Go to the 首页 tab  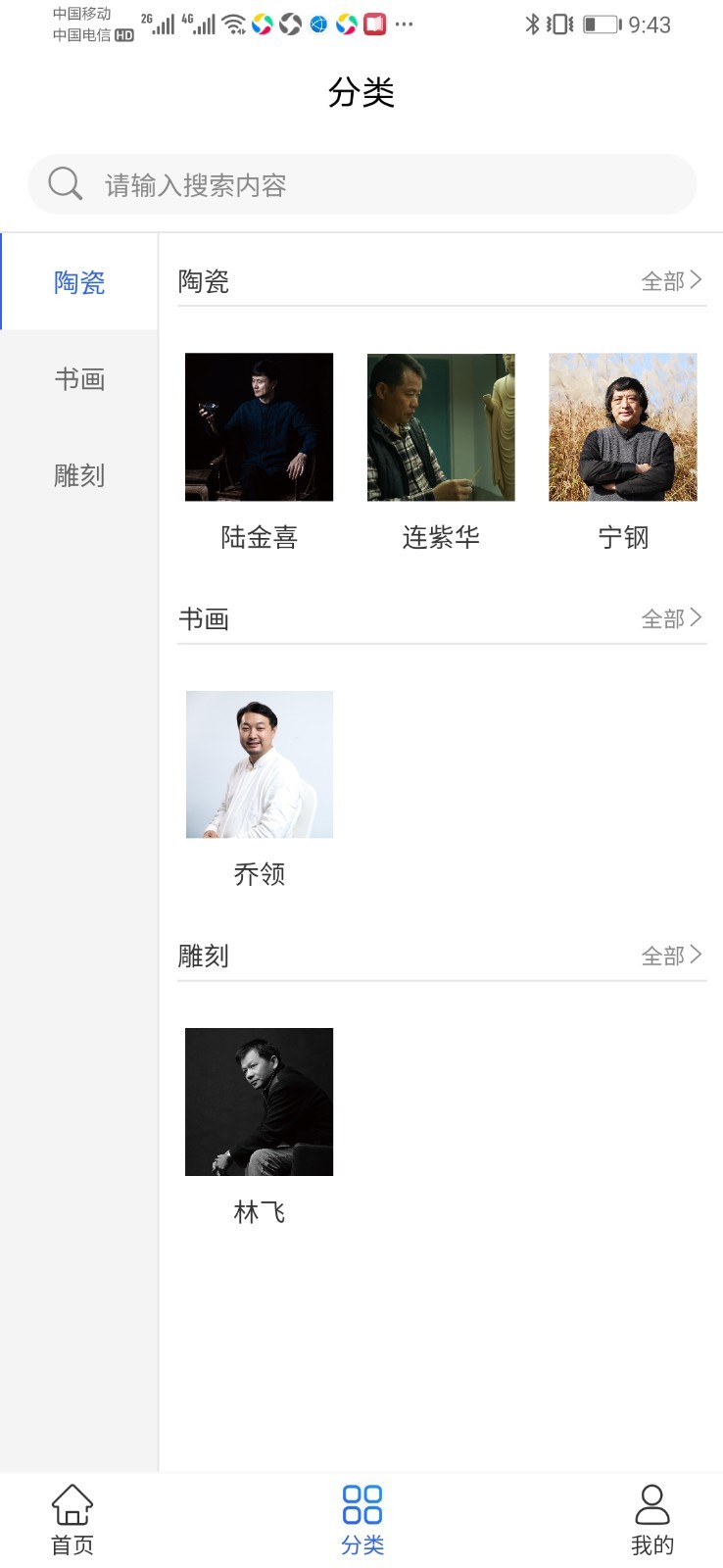coord(72,1519)
